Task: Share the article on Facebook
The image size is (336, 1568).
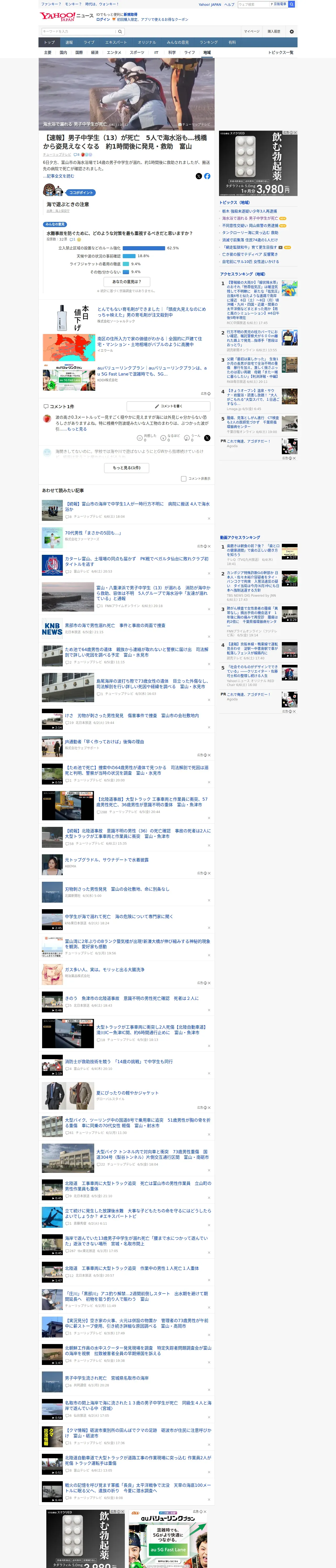Action: [207, 176]
